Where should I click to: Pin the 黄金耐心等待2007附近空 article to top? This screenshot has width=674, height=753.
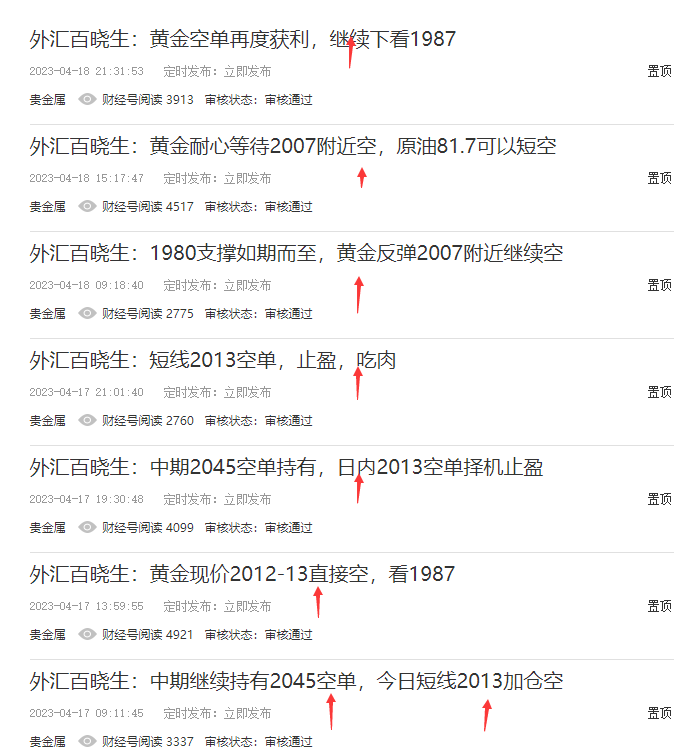tap(659, 179)
